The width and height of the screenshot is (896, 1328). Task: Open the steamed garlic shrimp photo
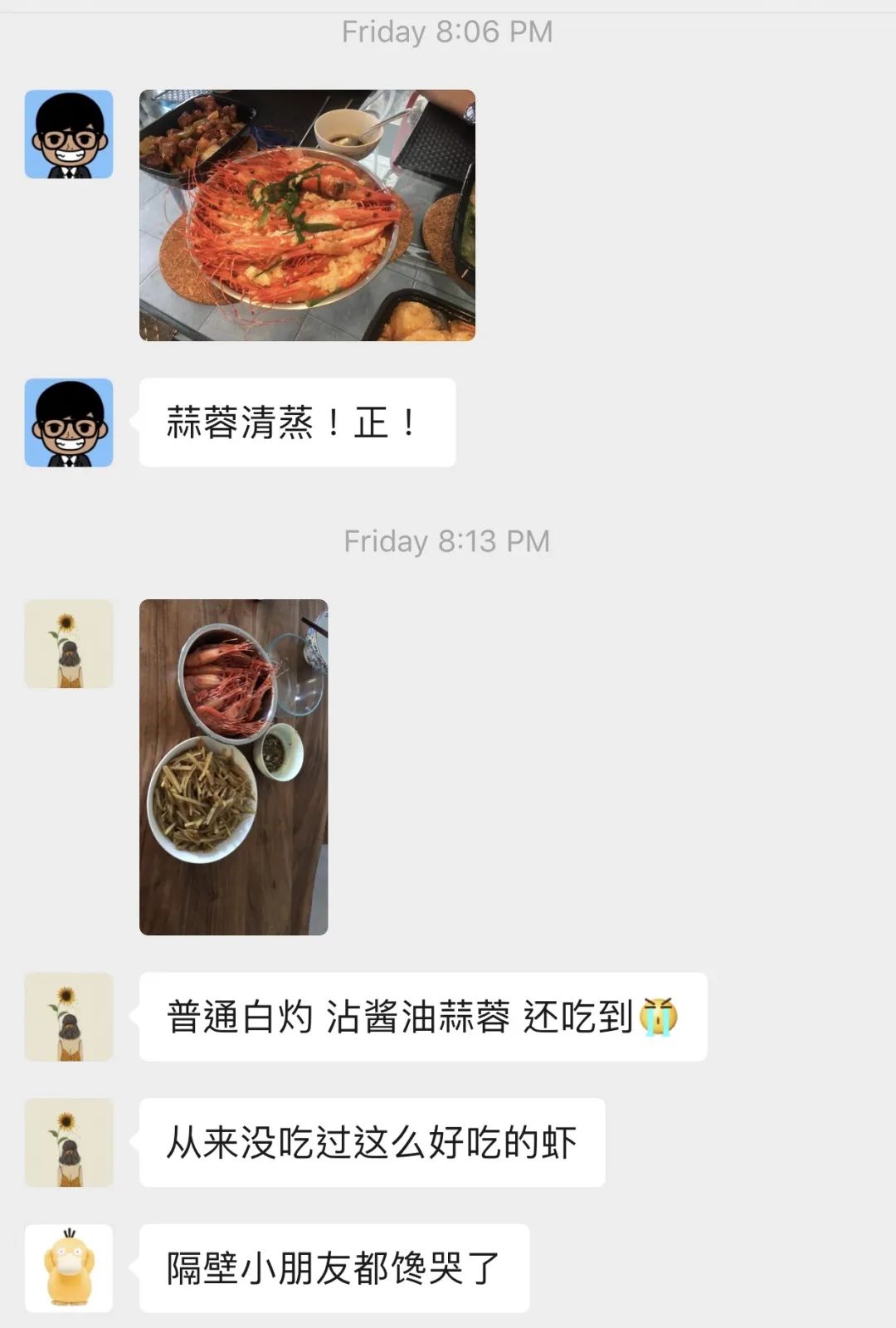point(307,217)
